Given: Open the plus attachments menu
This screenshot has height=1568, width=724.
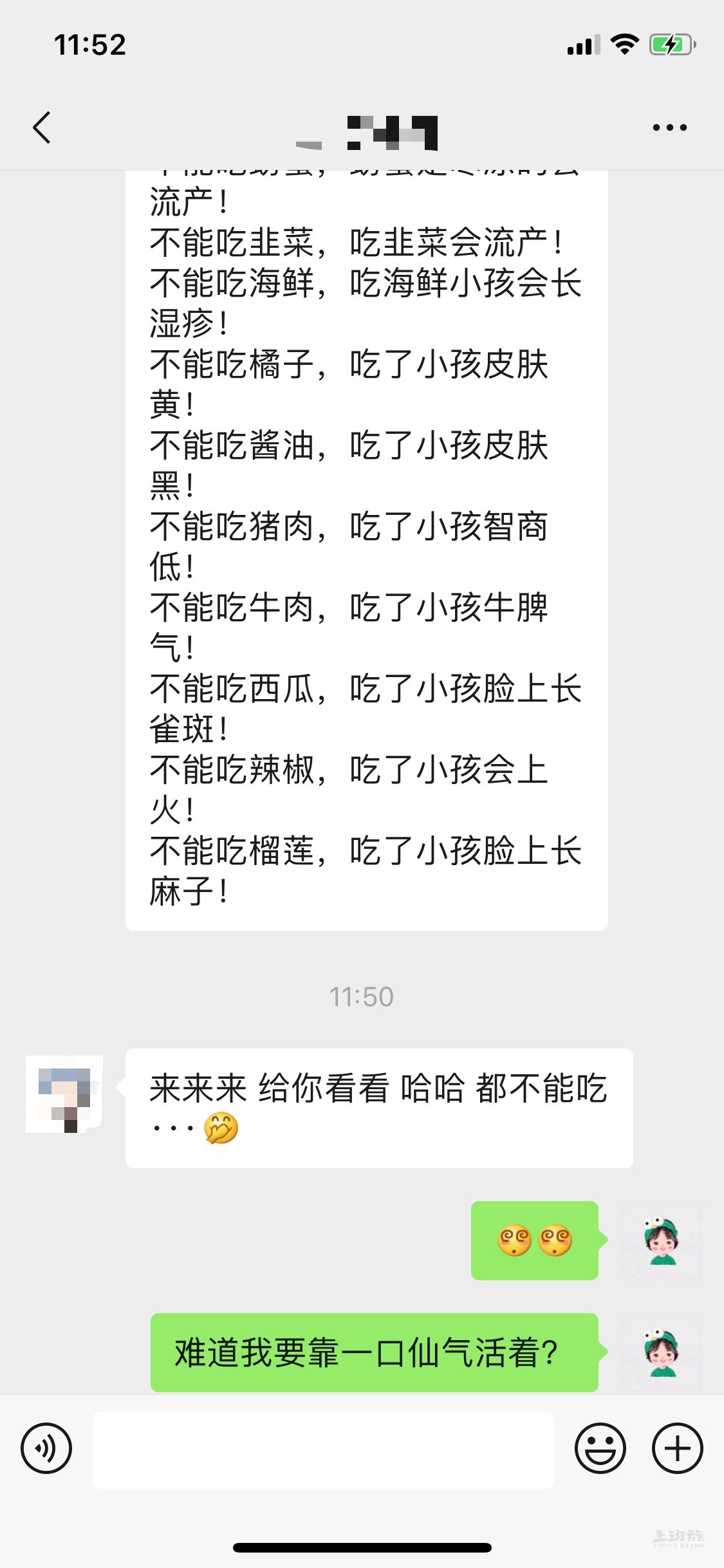Looking at the screenshot, I should (677, 1448).
